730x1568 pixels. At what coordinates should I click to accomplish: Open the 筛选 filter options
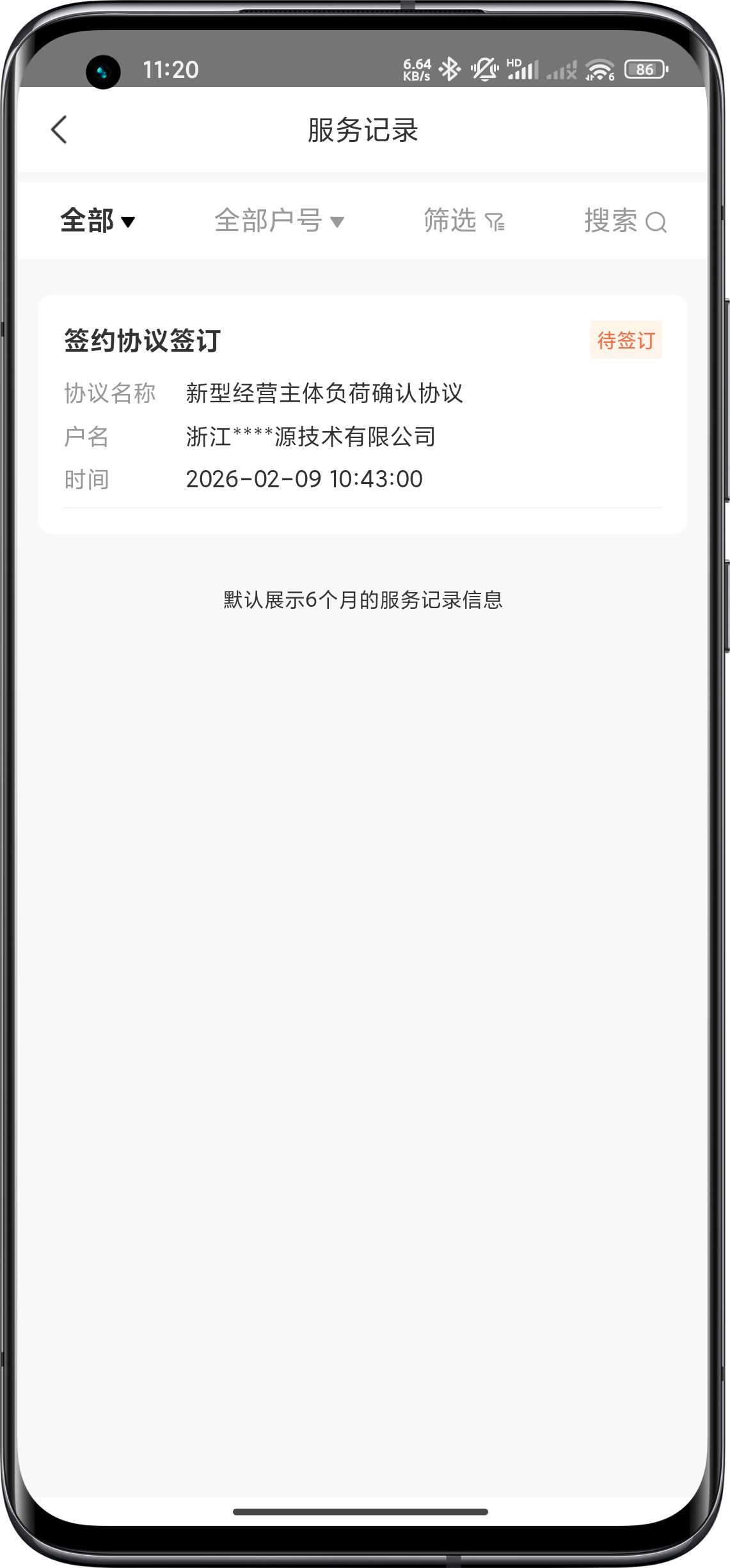pos(464,221)
